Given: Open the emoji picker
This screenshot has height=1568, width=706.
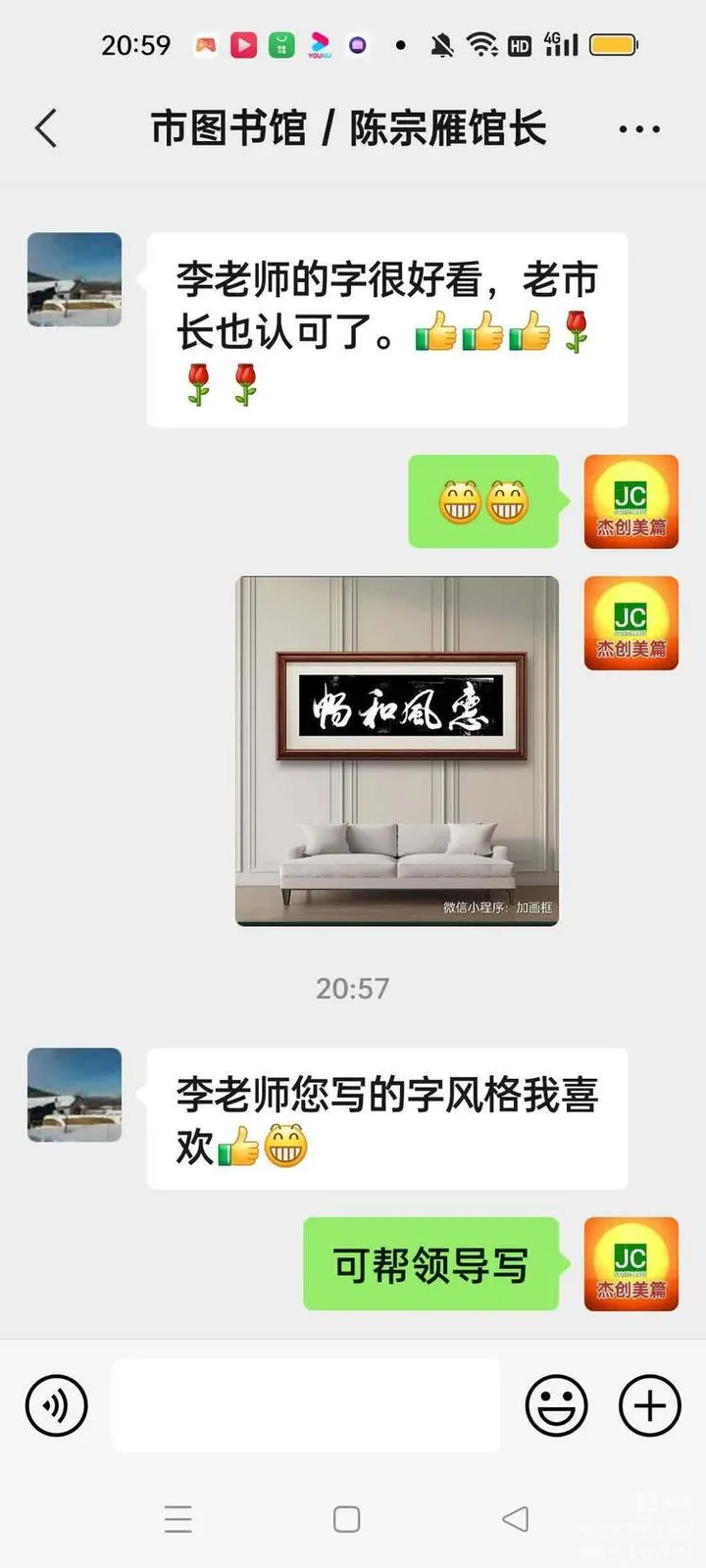Looking at the screenshot, I should [556, 1405].
